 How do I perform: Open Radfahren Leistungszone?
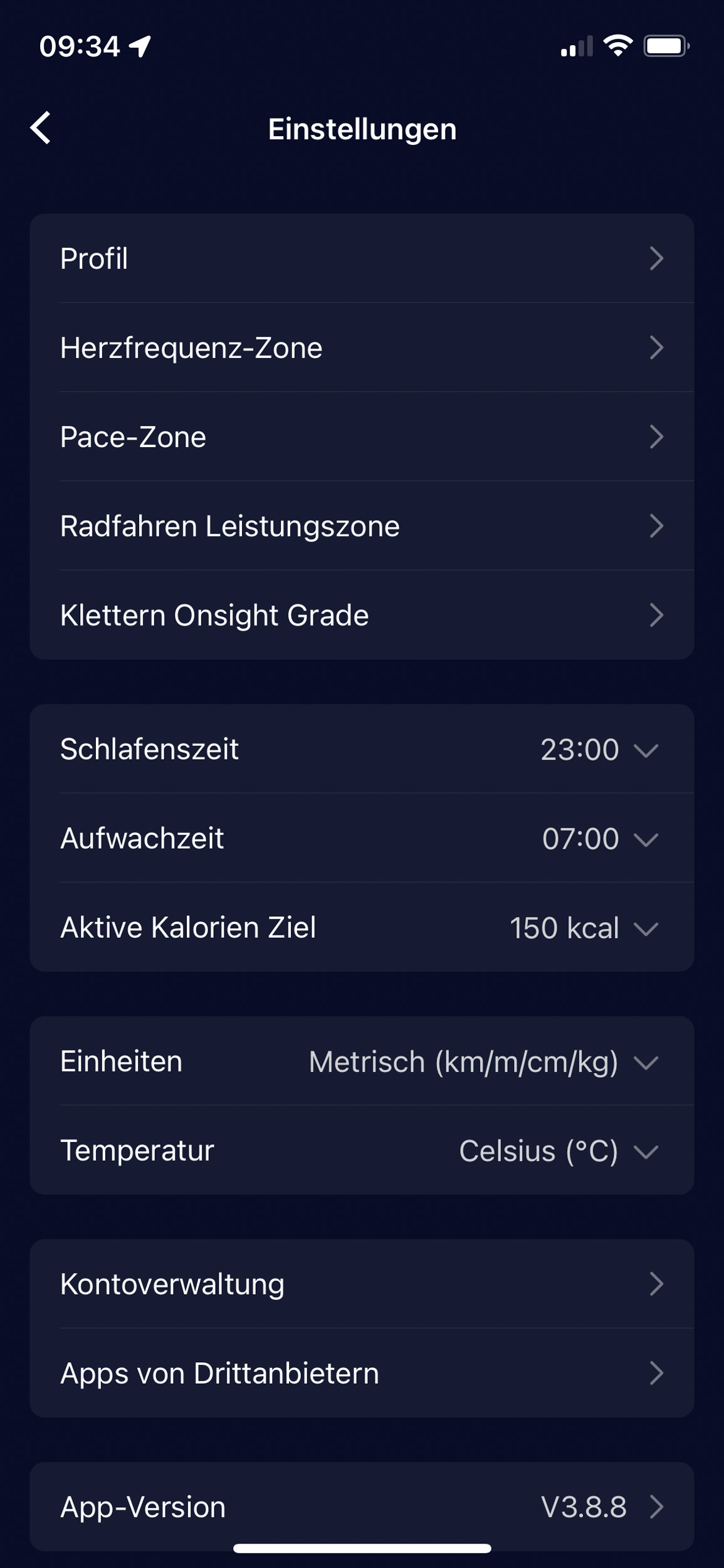(362, 526)
